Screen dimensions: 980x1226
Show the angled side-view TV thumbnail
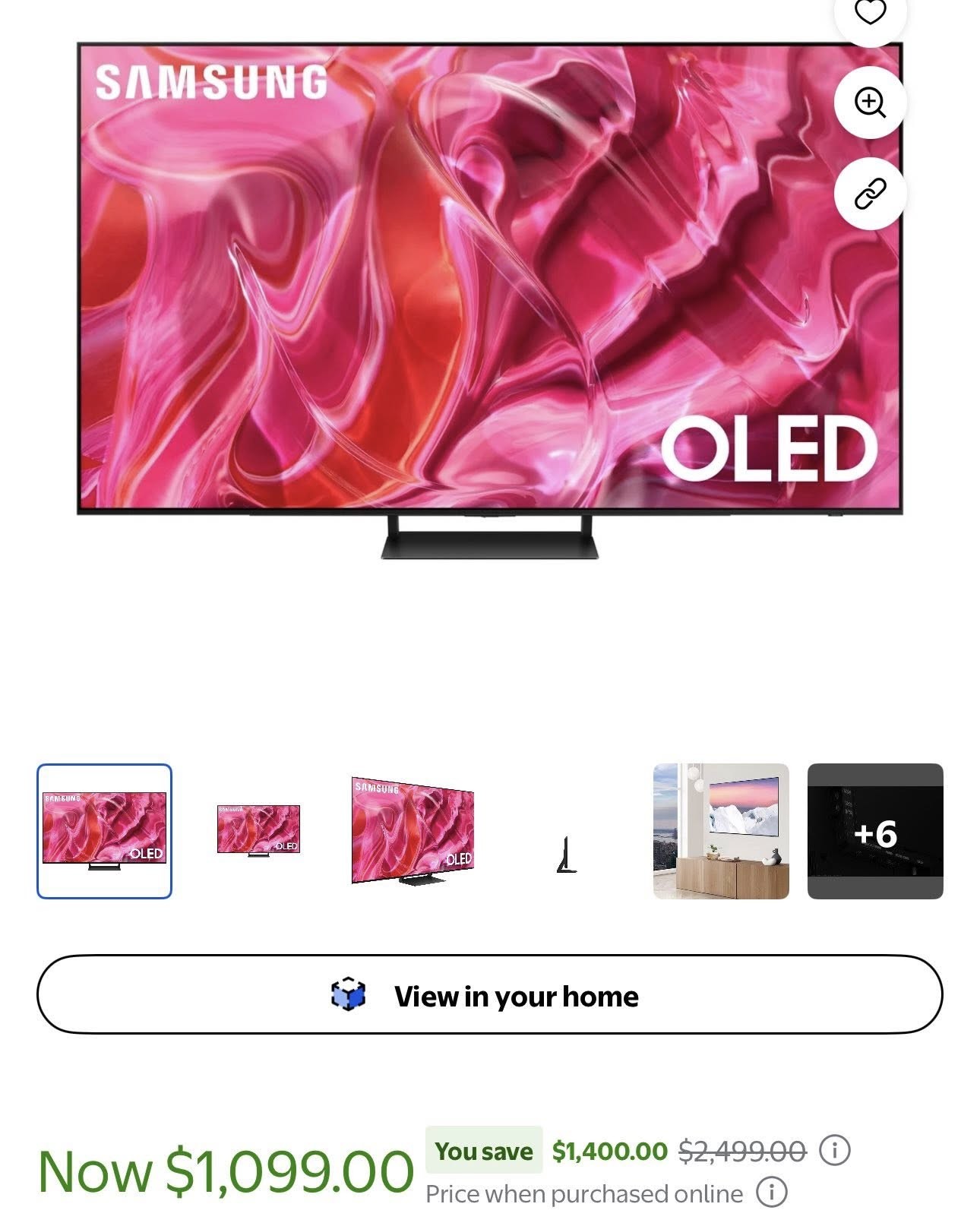[413, 831]
